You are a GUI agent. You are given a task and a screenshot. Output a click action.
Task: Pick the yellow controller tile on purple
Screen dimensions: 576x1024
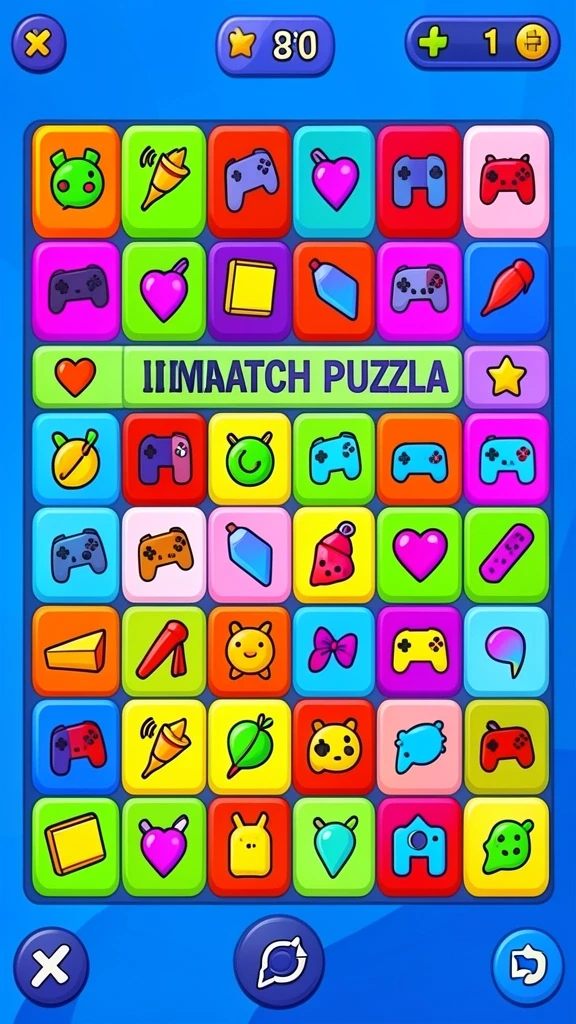420,650
